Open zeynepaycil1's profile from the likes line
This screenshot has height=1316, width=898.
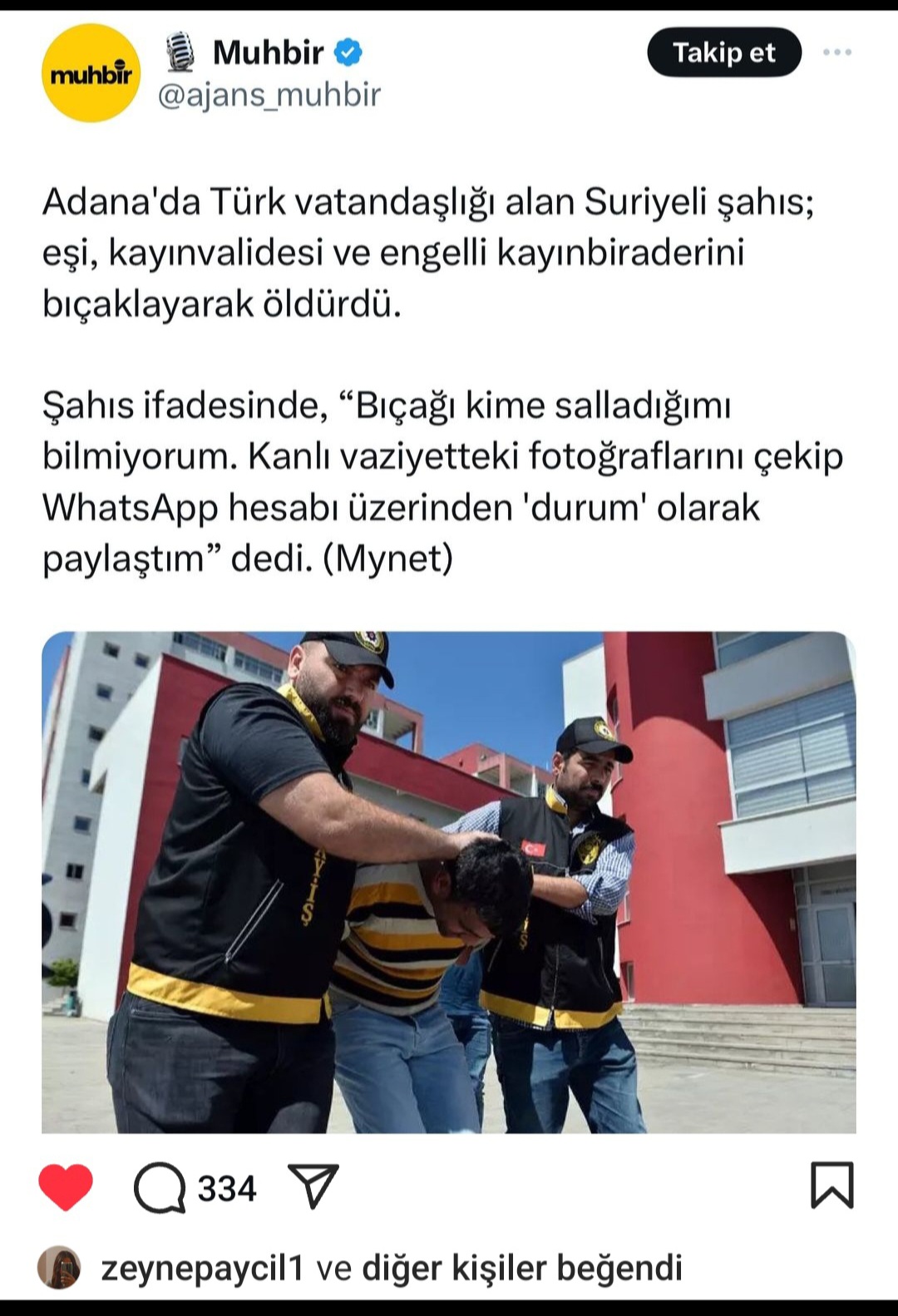202,1269
